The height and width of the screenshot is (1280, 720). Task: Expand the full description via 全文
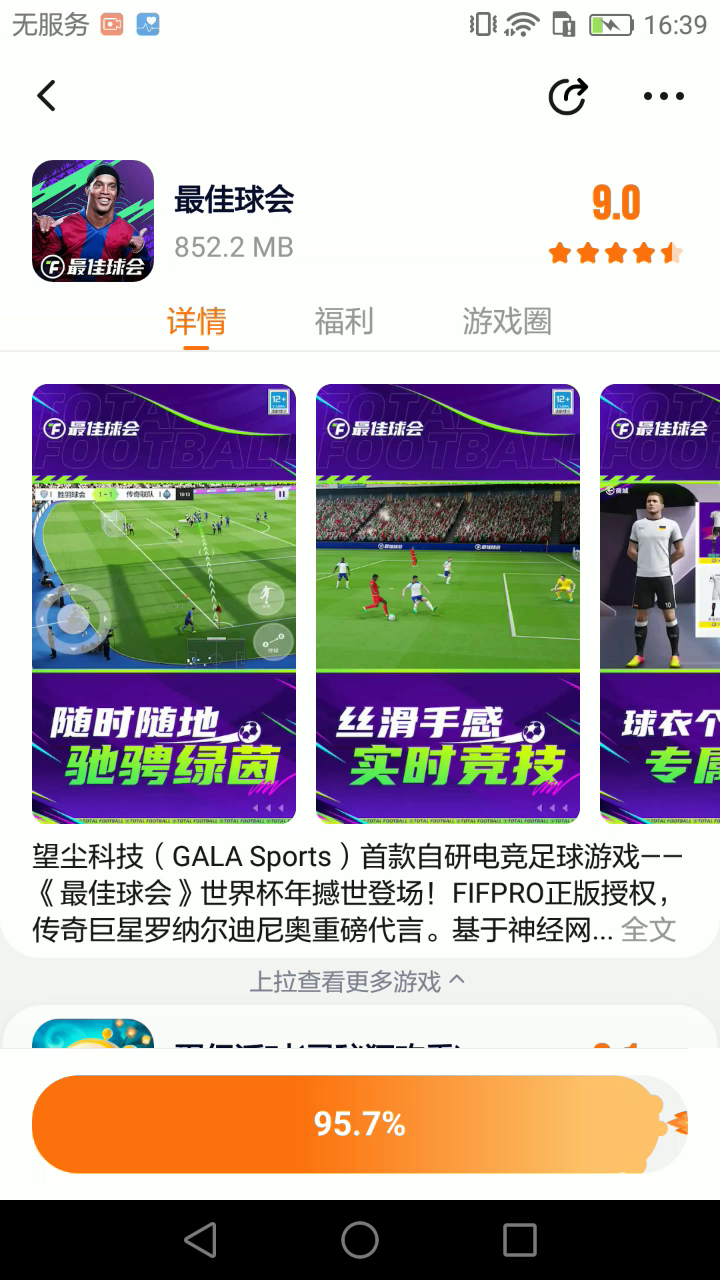[648, 930]
